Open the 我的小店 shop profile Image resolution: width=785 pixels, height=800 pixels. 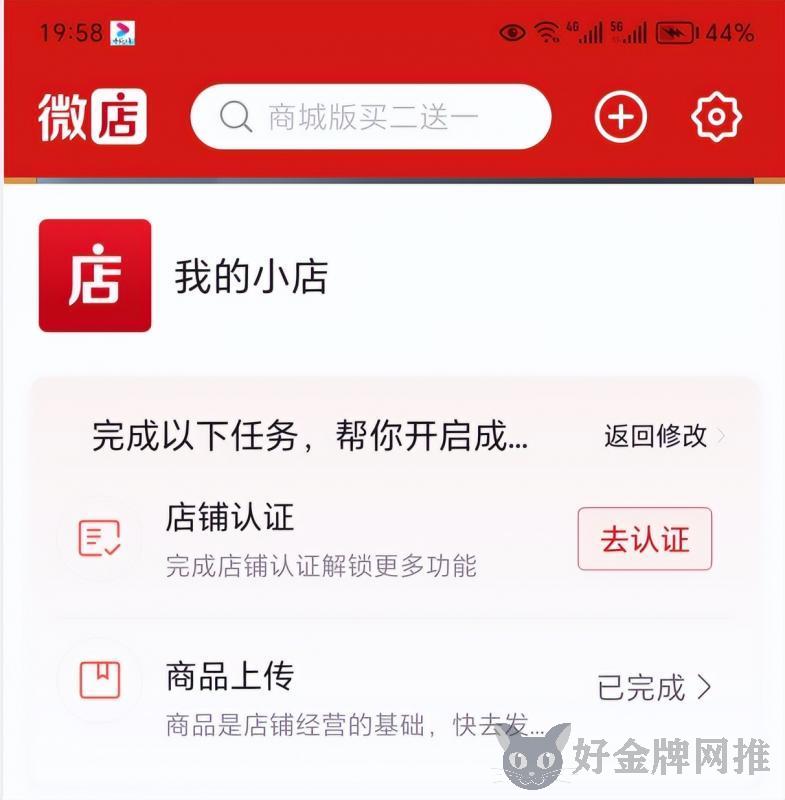click(250, 277)
